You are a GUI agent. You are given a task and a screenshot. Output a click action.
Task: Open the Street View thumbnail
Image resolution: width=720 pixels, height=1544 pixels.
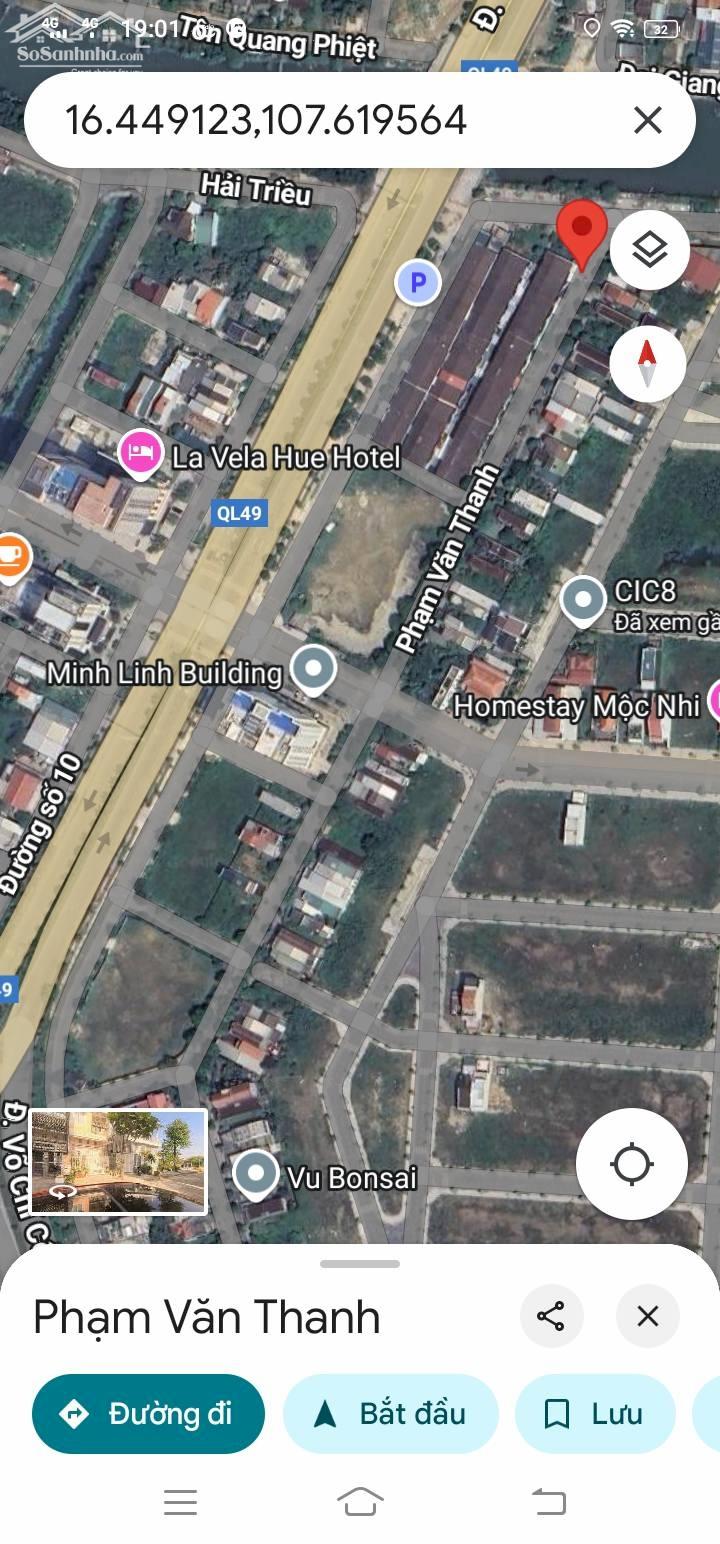pyautogui.click(x=118, y=1161)
